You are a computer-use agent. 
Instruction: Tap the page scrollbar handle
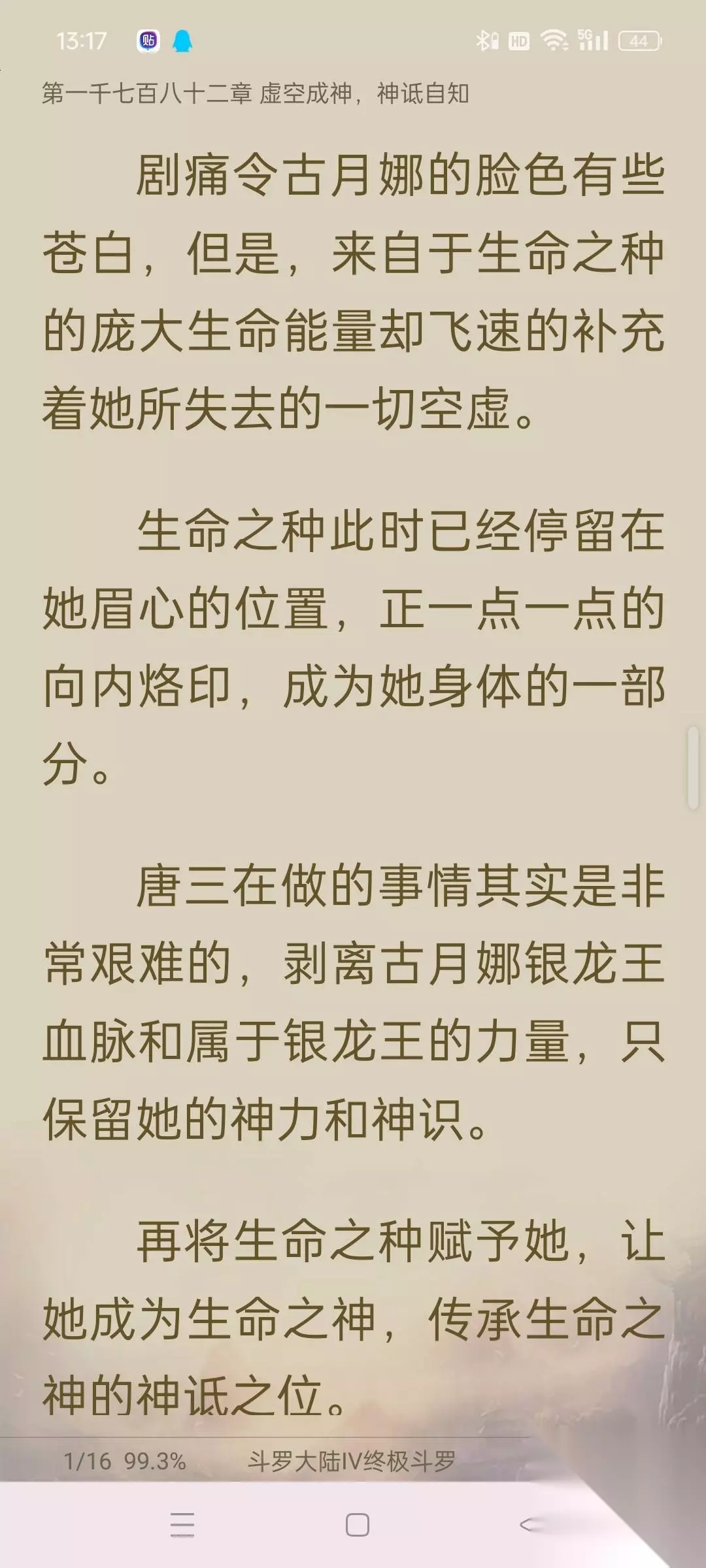coord(693,768)
